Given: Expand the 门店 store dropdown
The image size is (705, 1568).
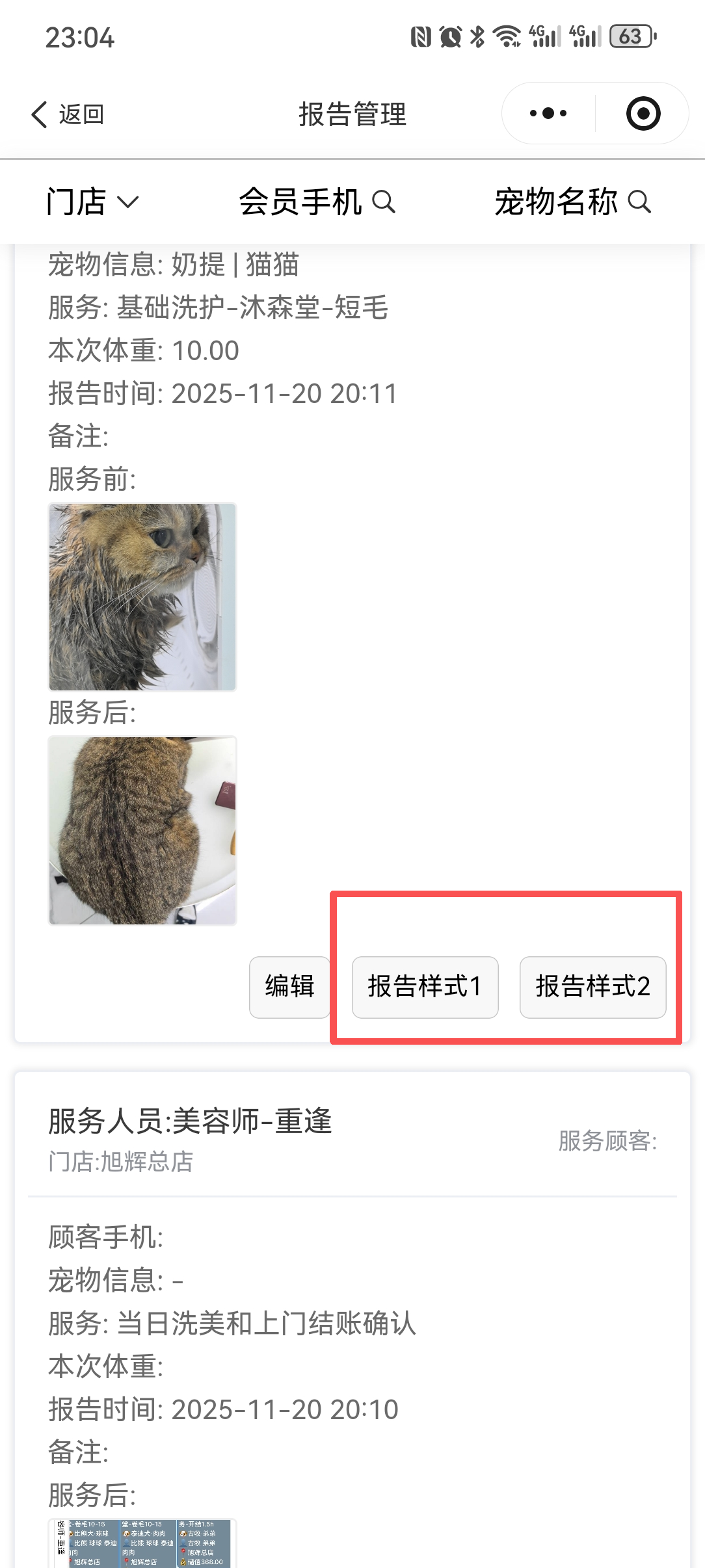Looking at the screenshot, I should pyautogui.click(x=92, y=202).
